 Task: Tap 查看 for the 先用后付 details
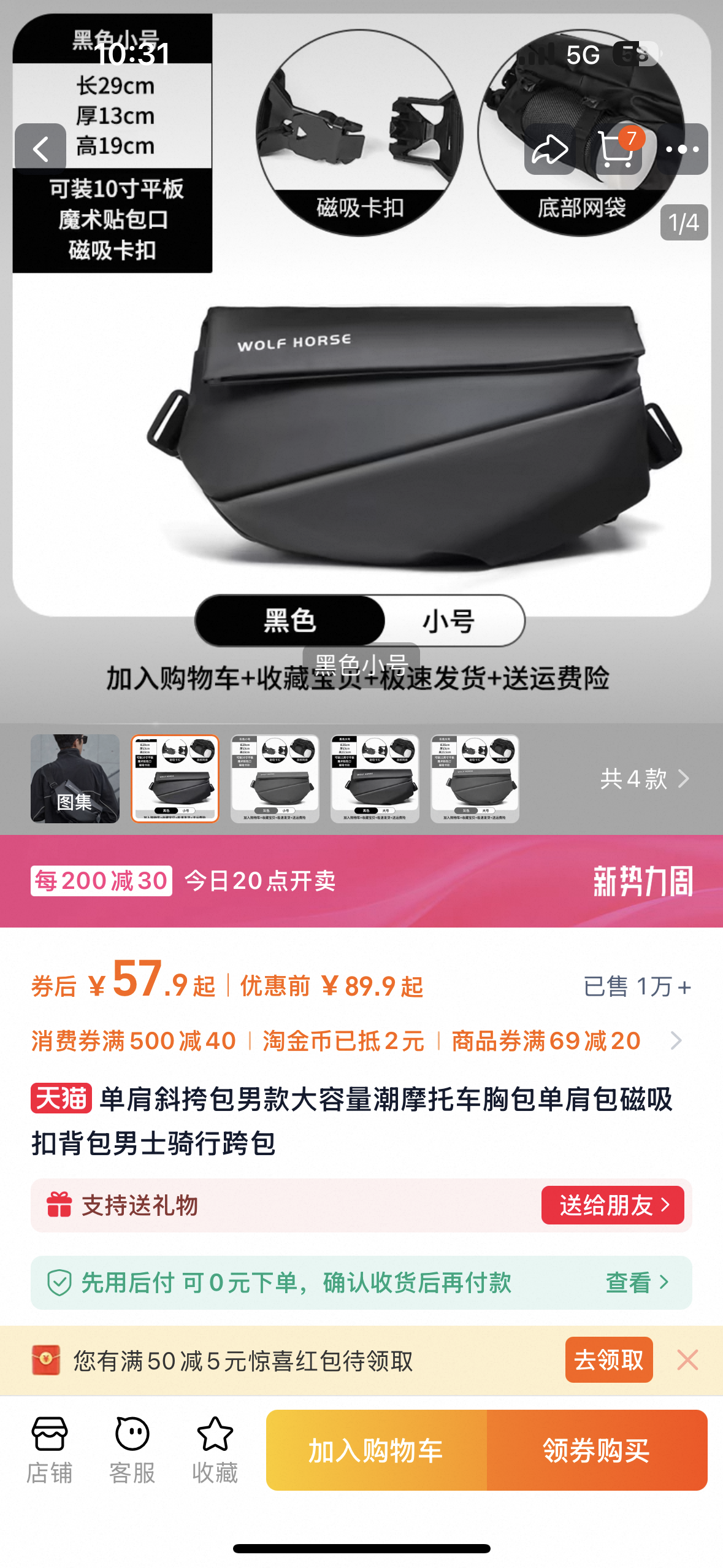point(637,1282)
